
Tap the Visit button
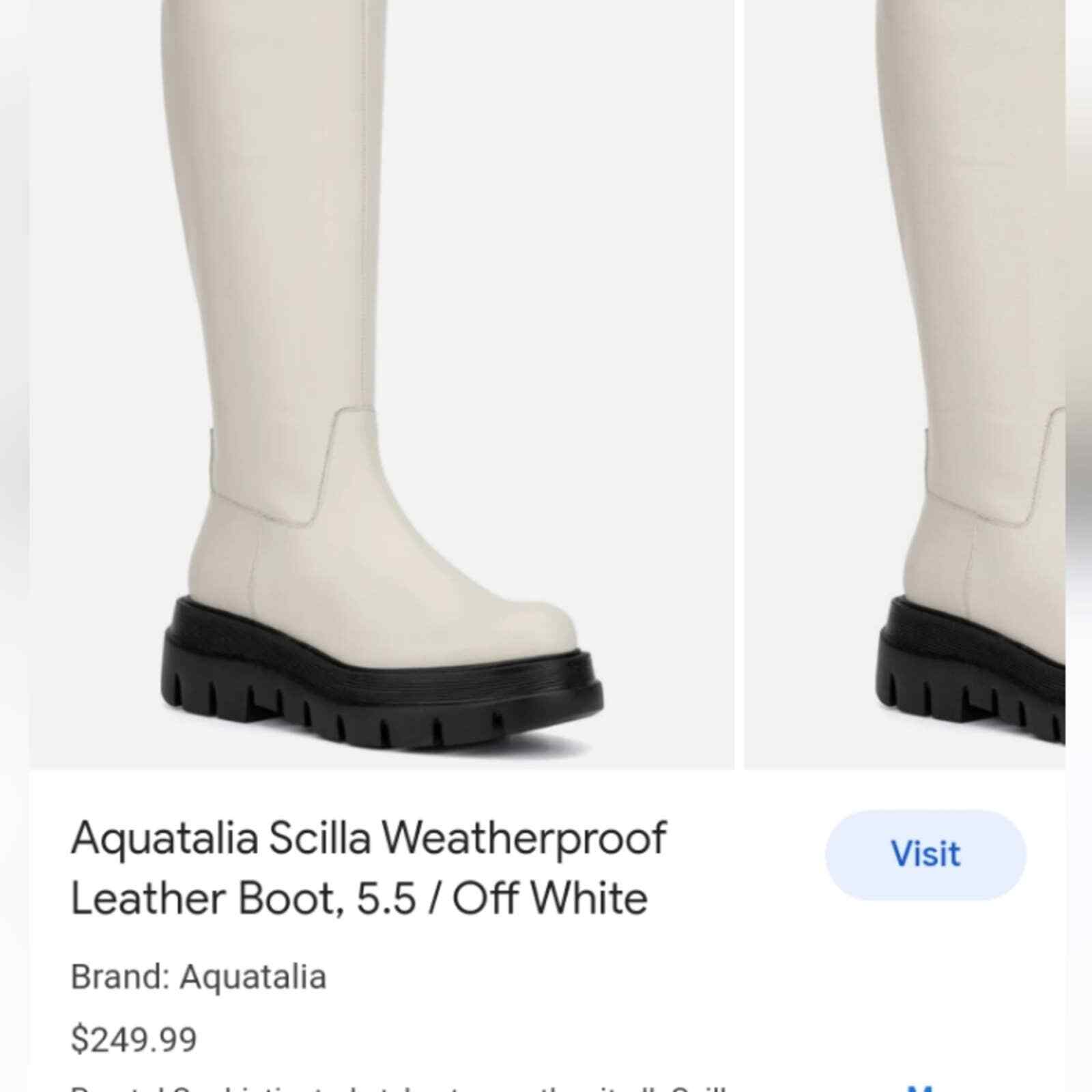925,854
